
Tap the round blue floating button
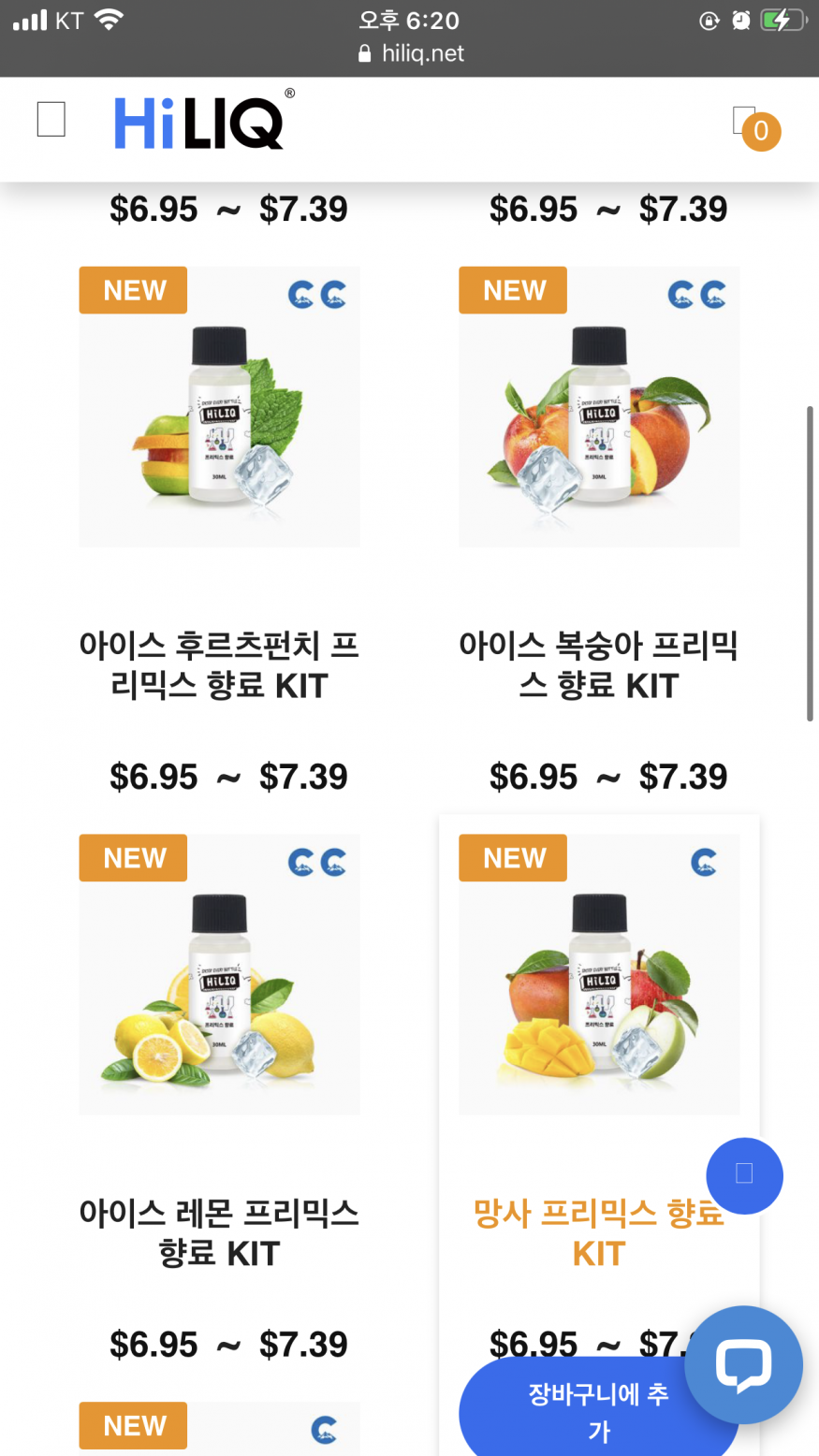[744, 1175]
